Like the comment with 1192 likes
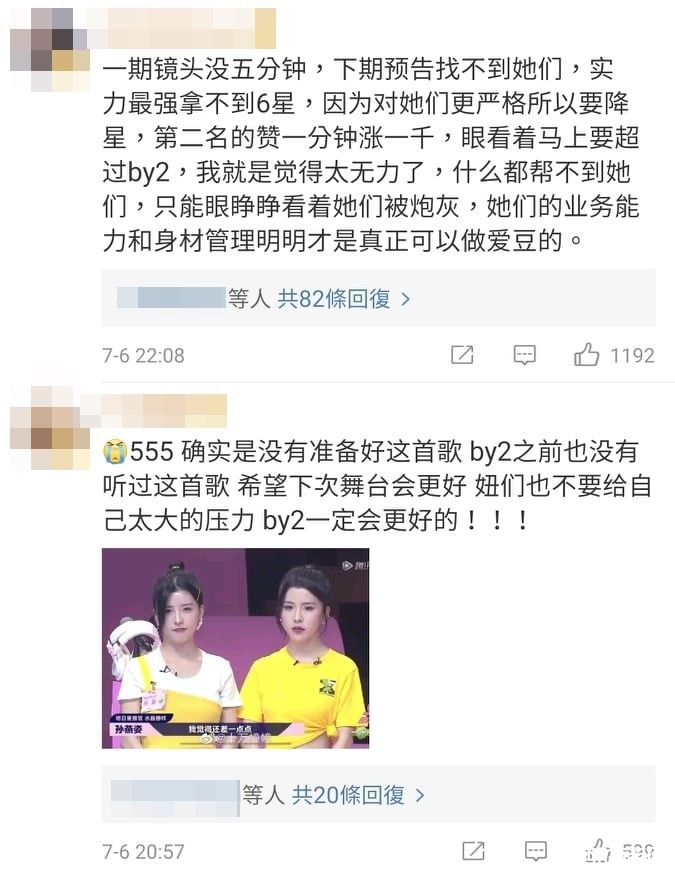Image resolution: width=675 pixels, height=877 pixels. click(x=586, y=355)
